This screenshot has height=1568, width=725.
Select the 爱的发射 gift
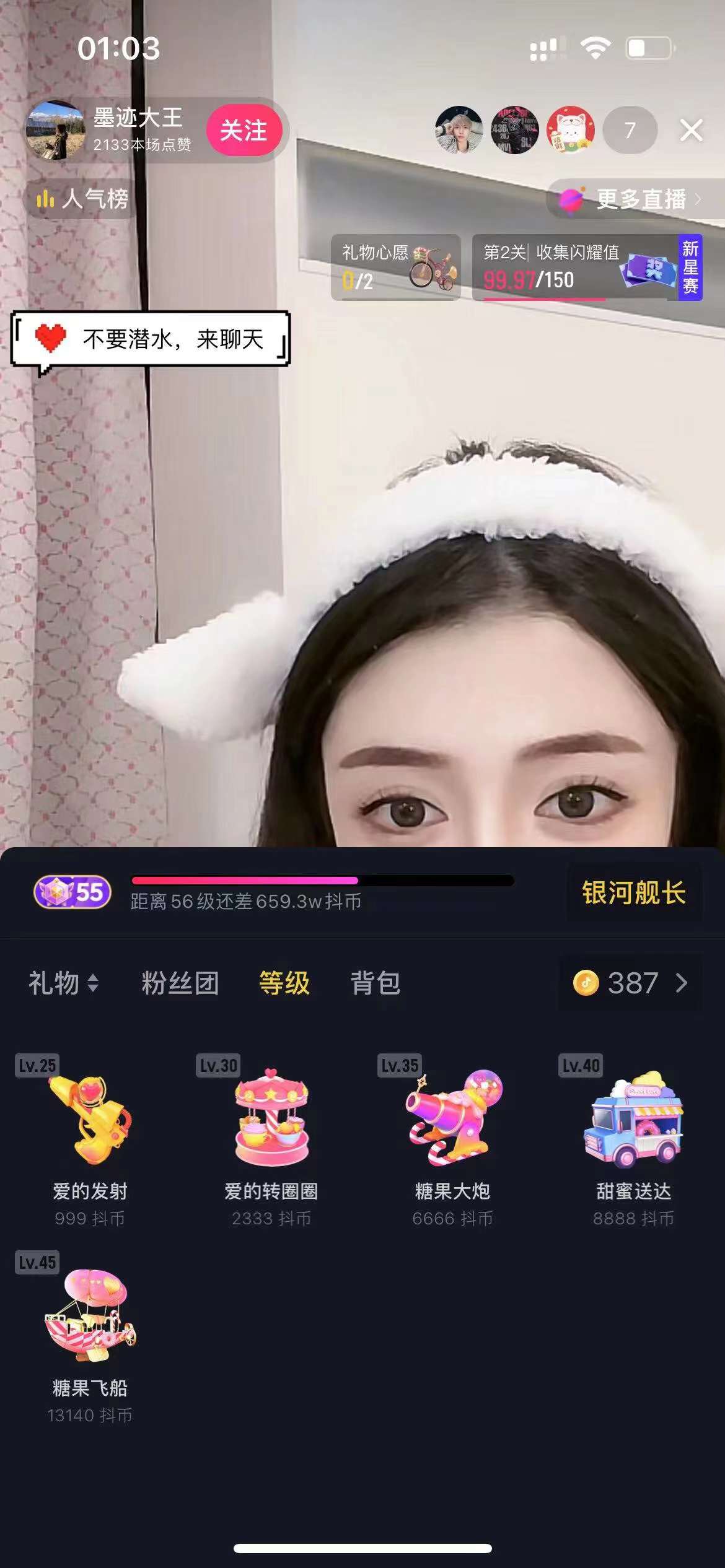(x=90, y=1139)
